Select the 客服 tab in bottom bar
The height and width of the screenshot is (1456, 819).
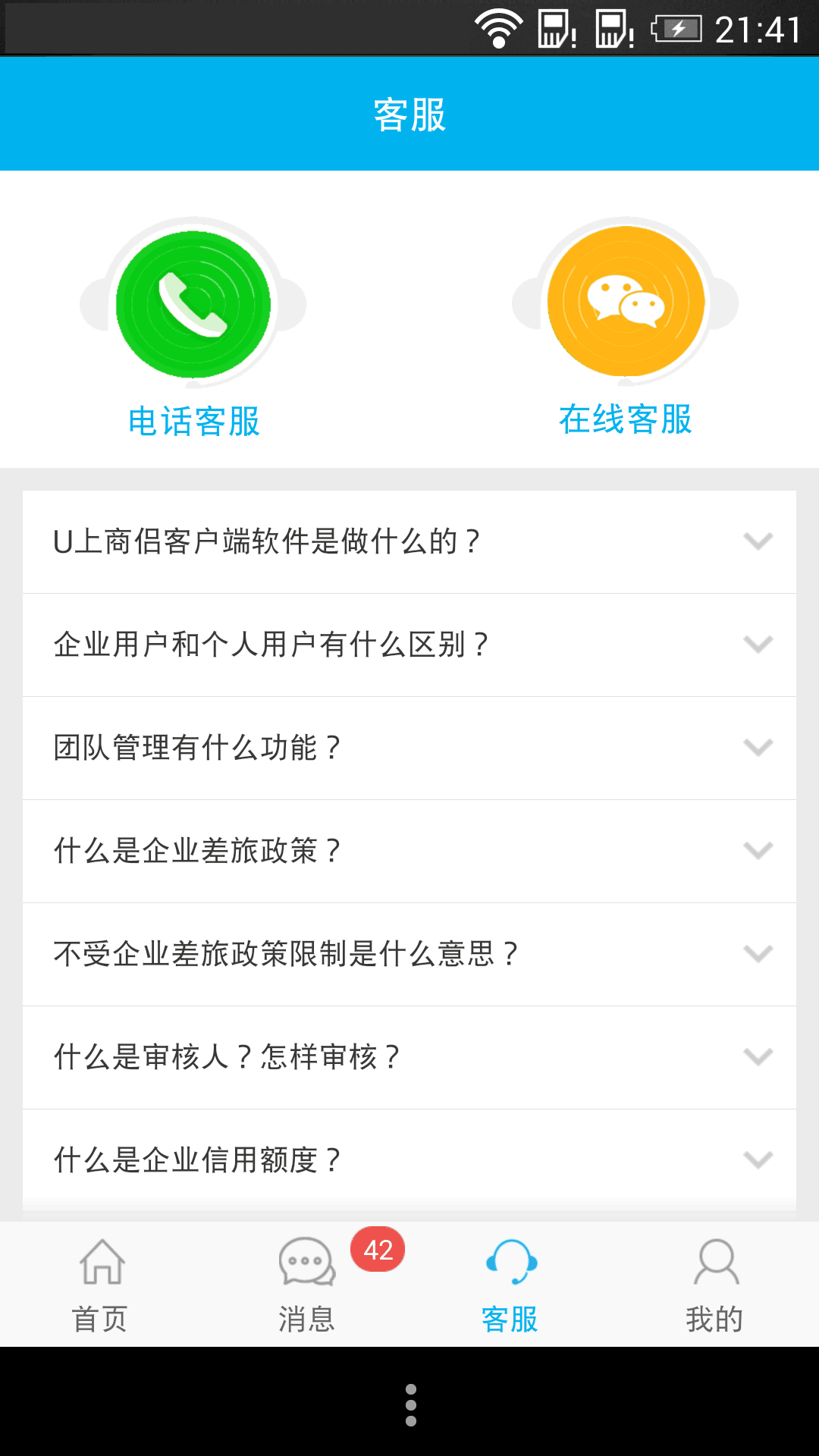pyautogui.click(x=510, y=1285)
